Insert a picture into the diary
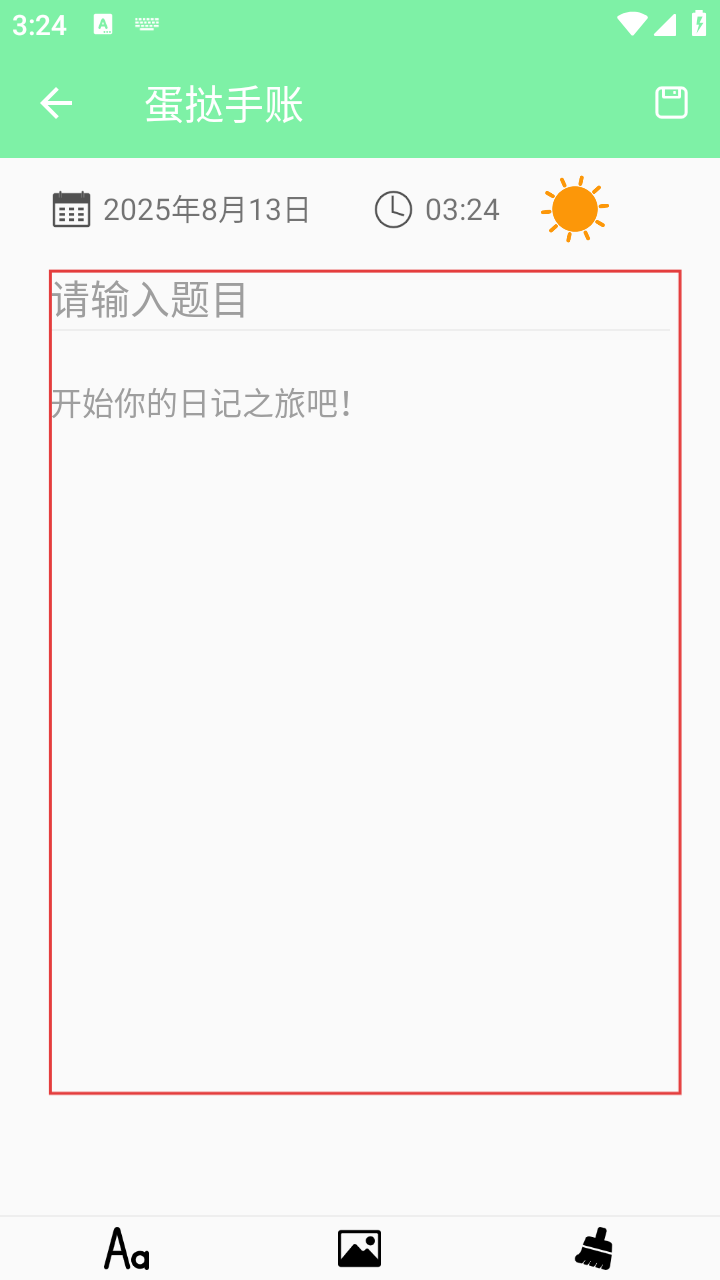Screen dimensions: 720x1280 (359, 1248)
